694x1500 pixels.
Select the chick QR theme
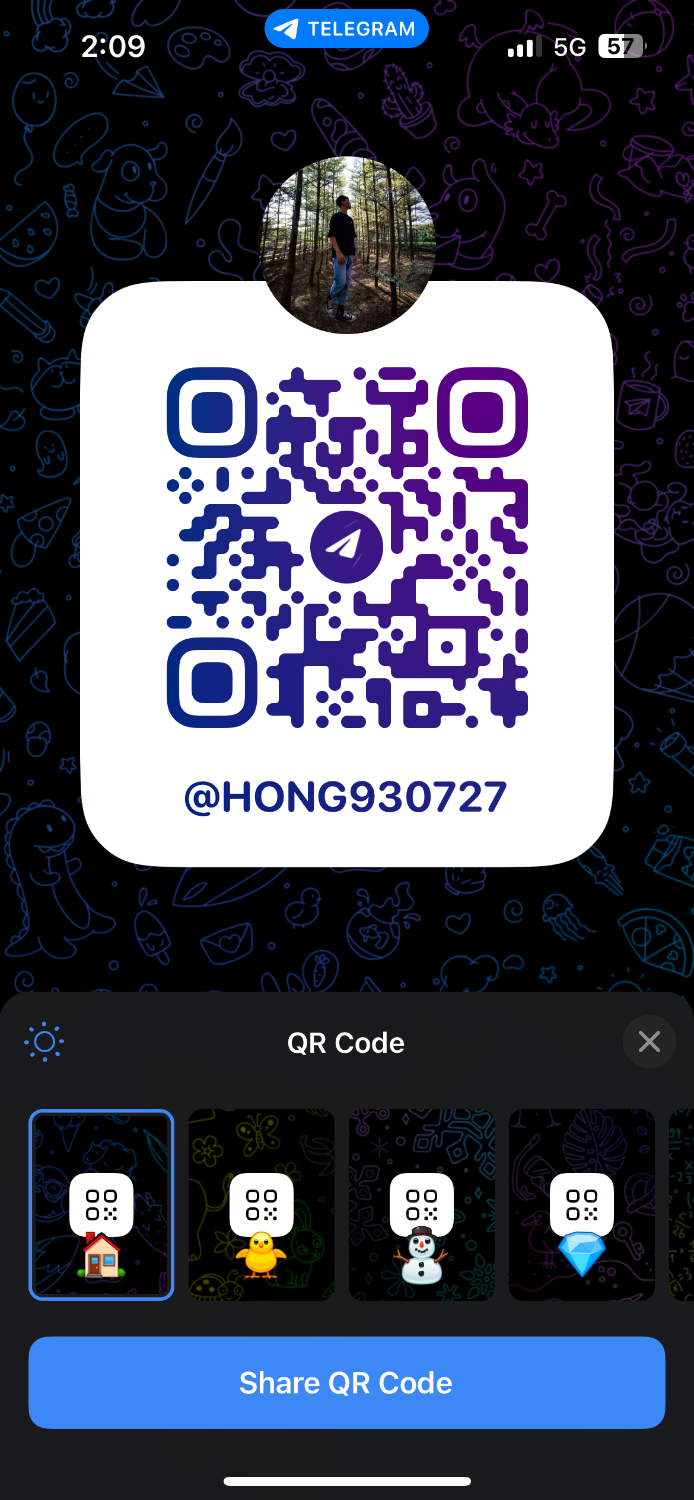click(x=261, y=1204)
